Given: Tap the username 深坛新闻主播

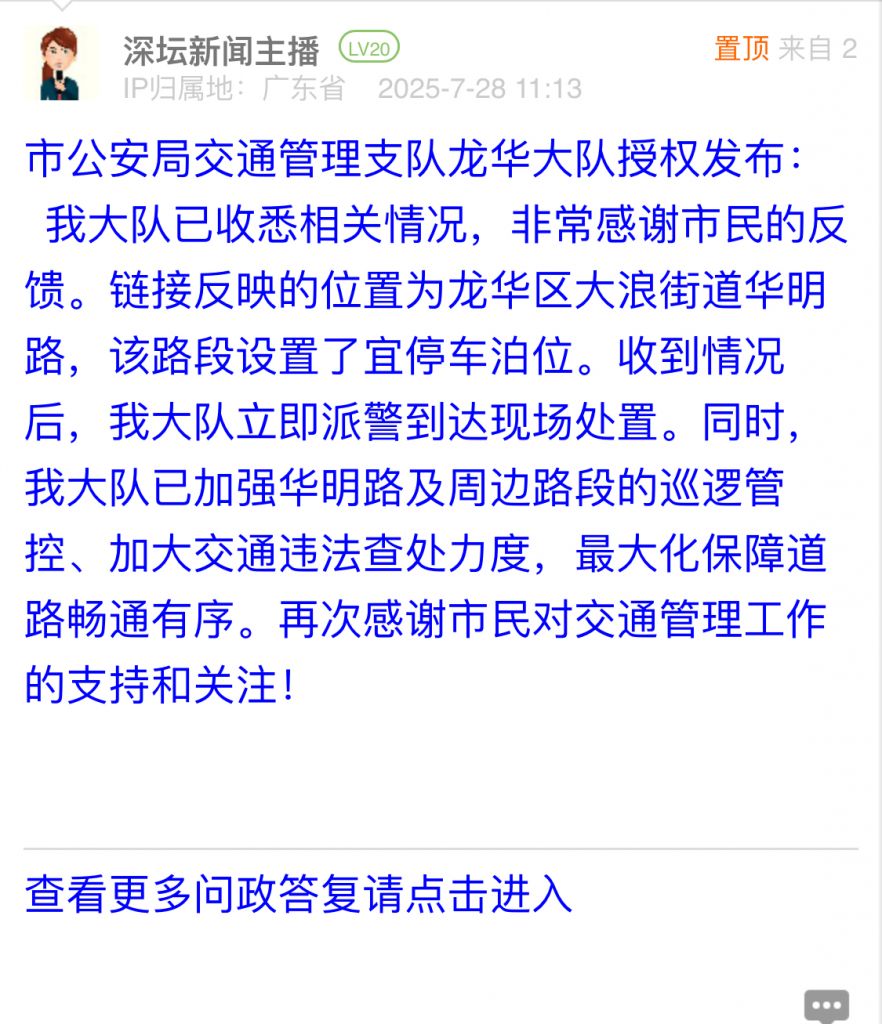Looking at the screenshot, I should (x=221, y=49).
